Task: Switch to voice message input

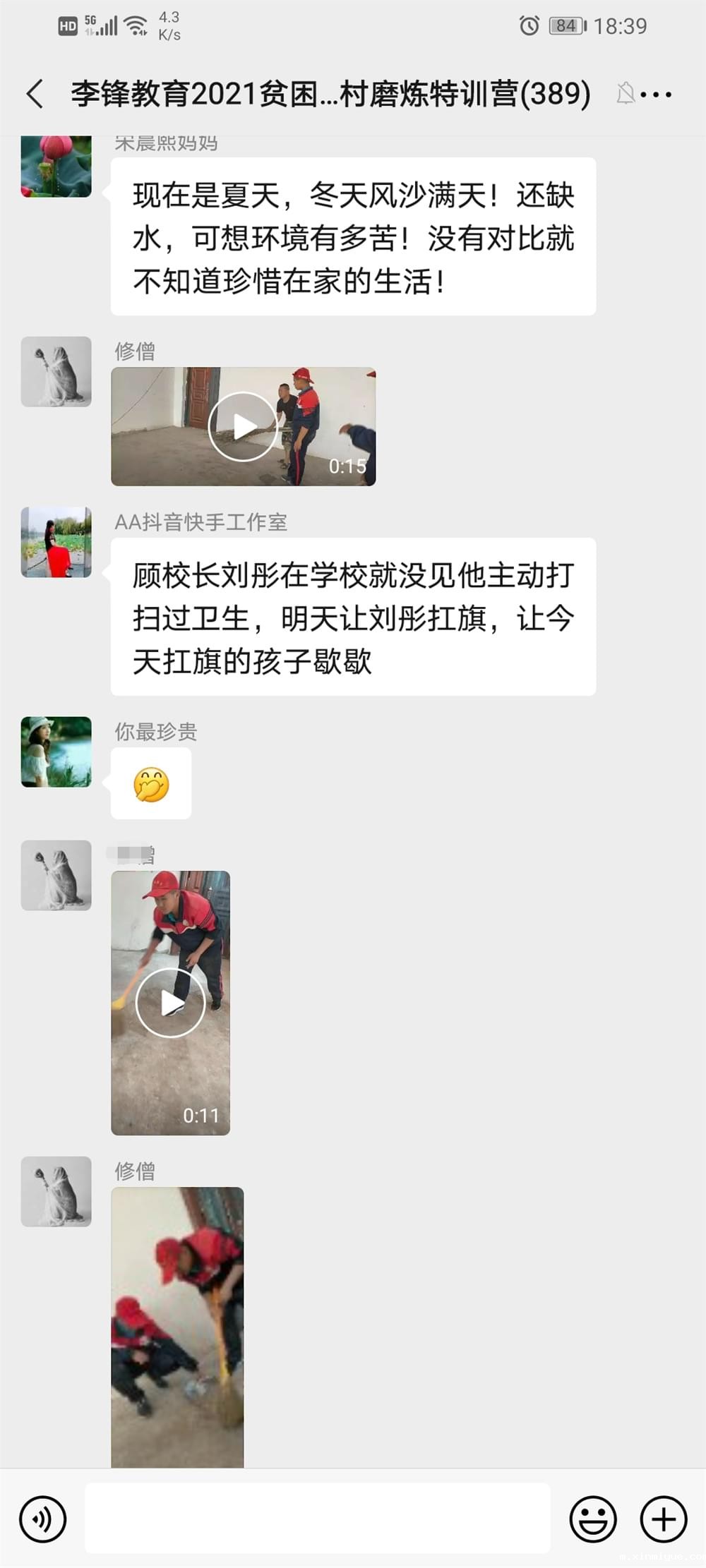Action: coord(43,1519)
